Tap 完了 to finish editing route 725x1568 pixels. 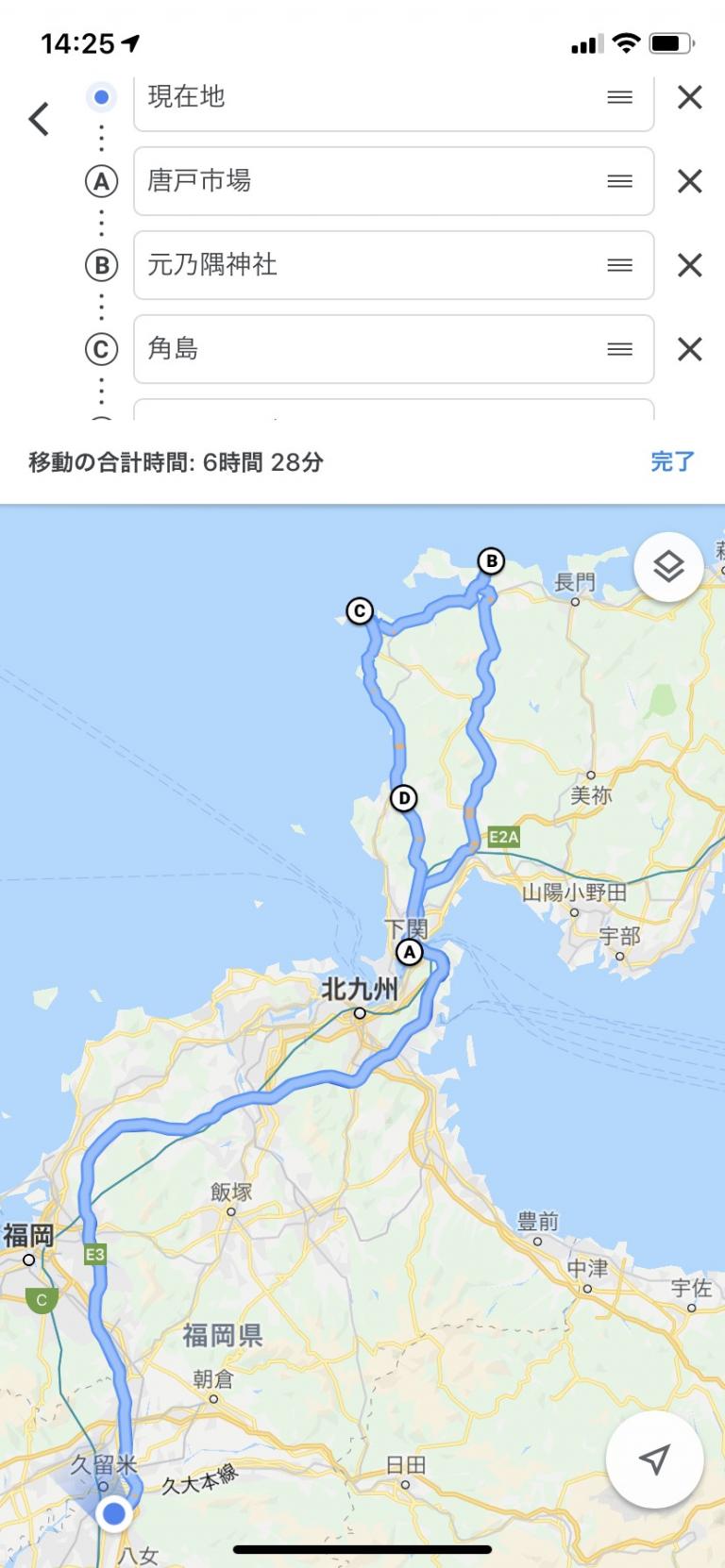click(672, 461)
